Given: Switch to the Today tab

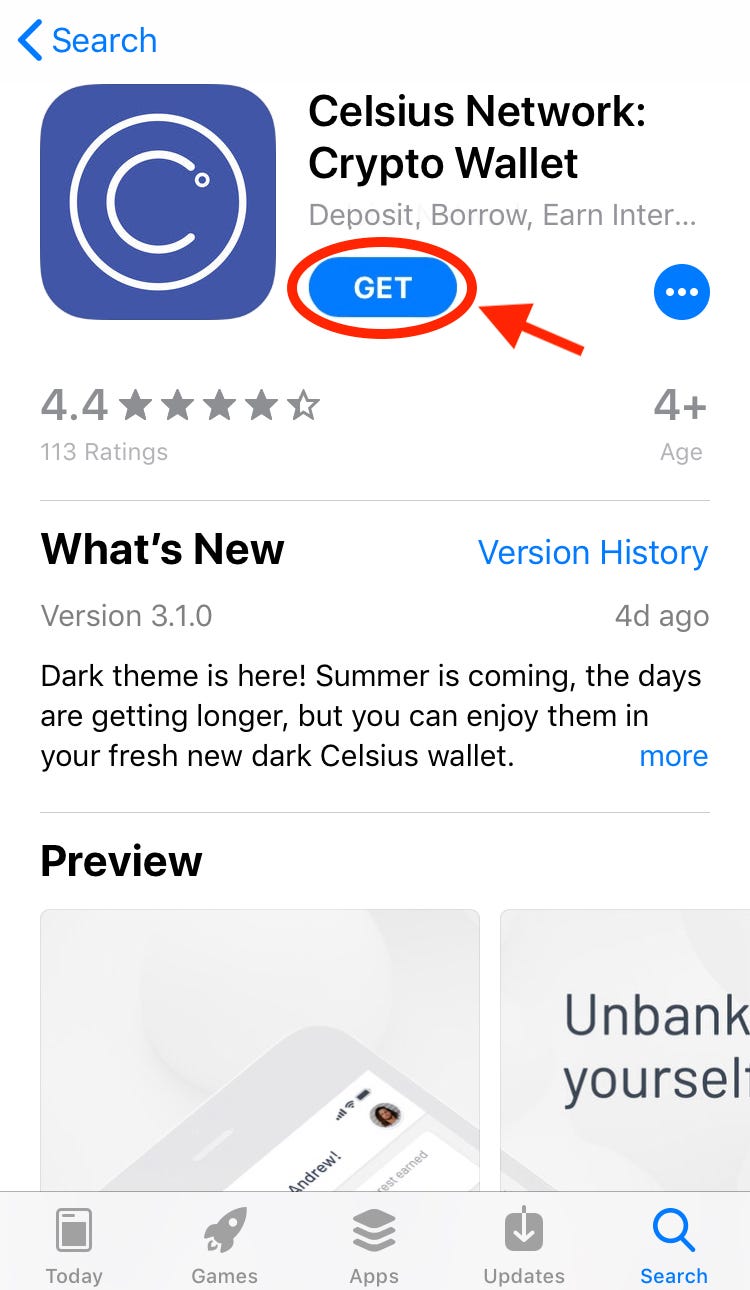Looking at the screenshot, I should tap(74, 1245).
